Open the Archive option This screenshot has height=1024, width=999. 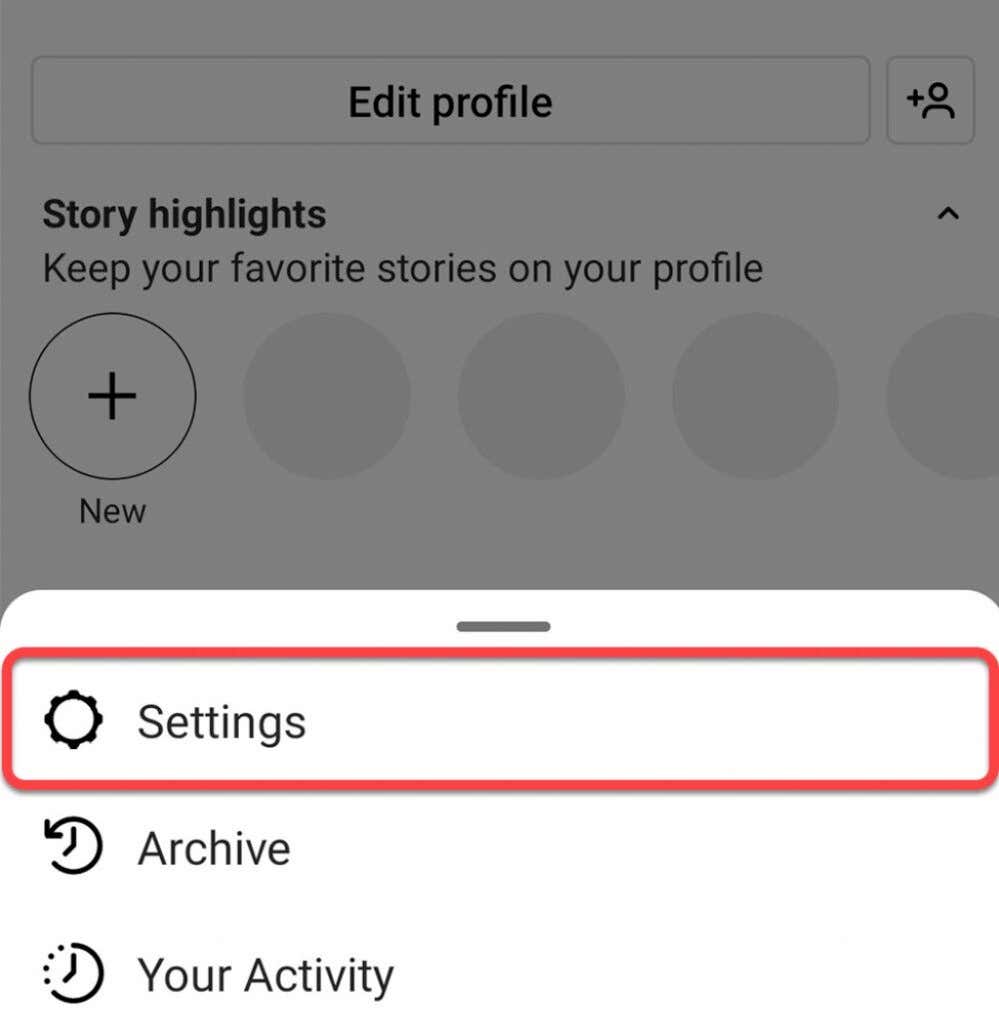coord(213,848)
